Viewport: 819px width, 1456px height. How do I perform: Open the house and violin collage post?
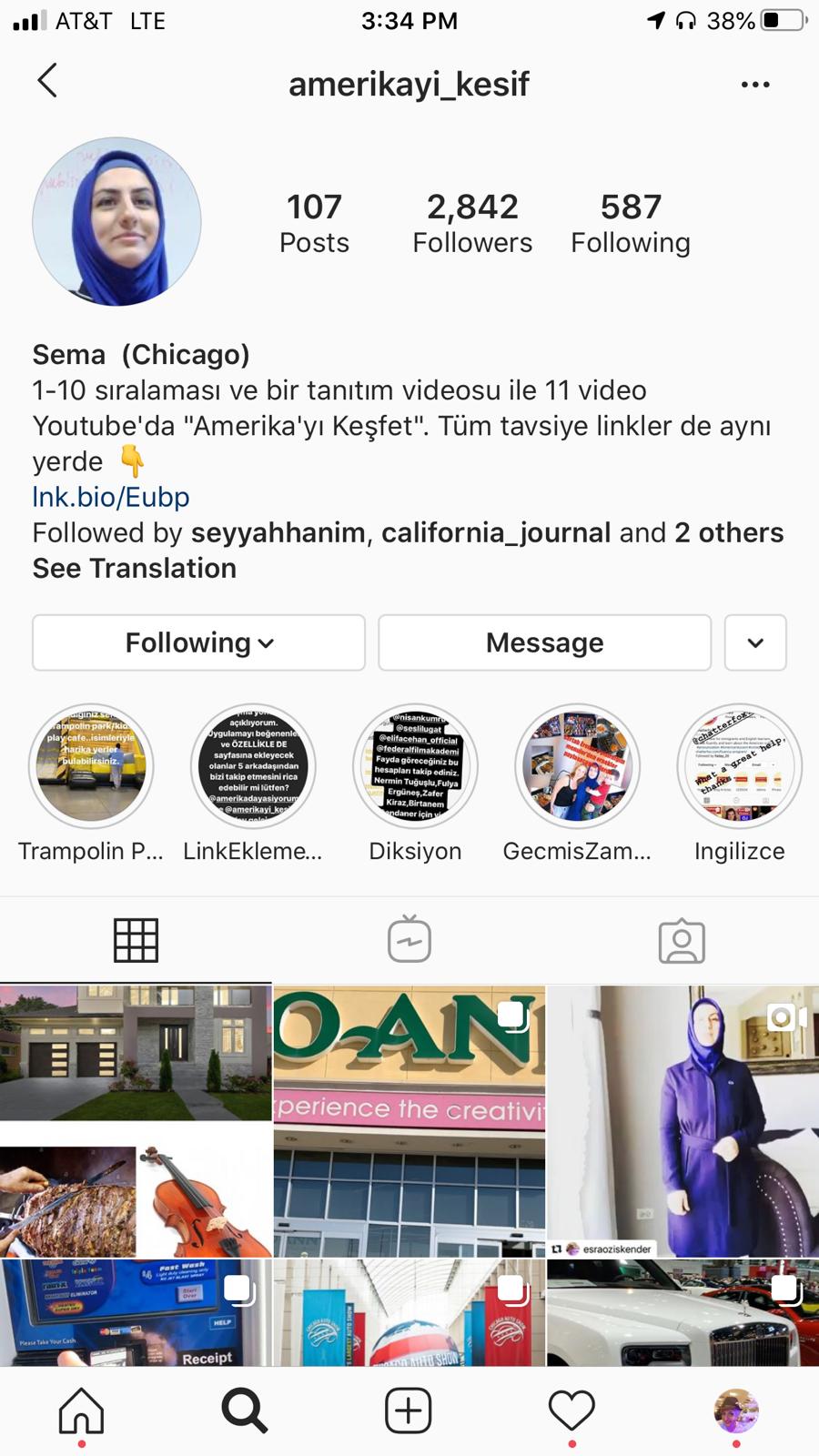(x=136, y=1121)
